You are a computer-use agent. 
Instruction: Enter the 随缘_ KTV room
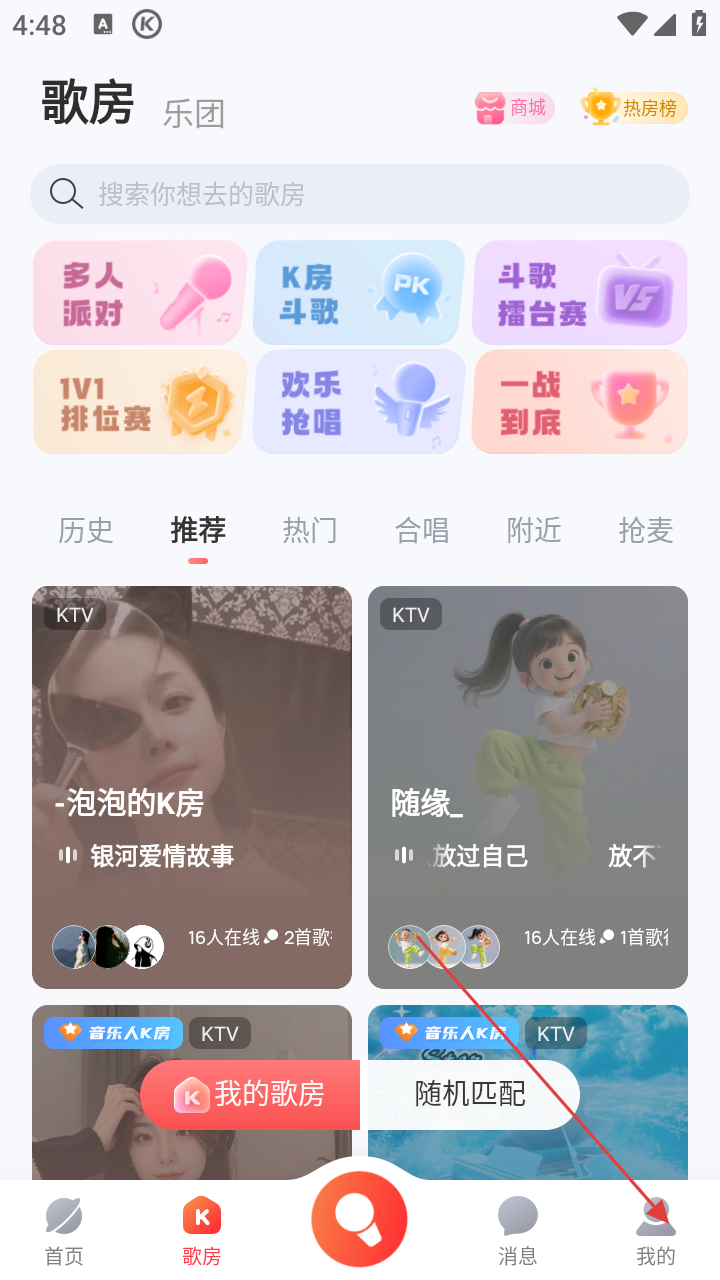528,787
